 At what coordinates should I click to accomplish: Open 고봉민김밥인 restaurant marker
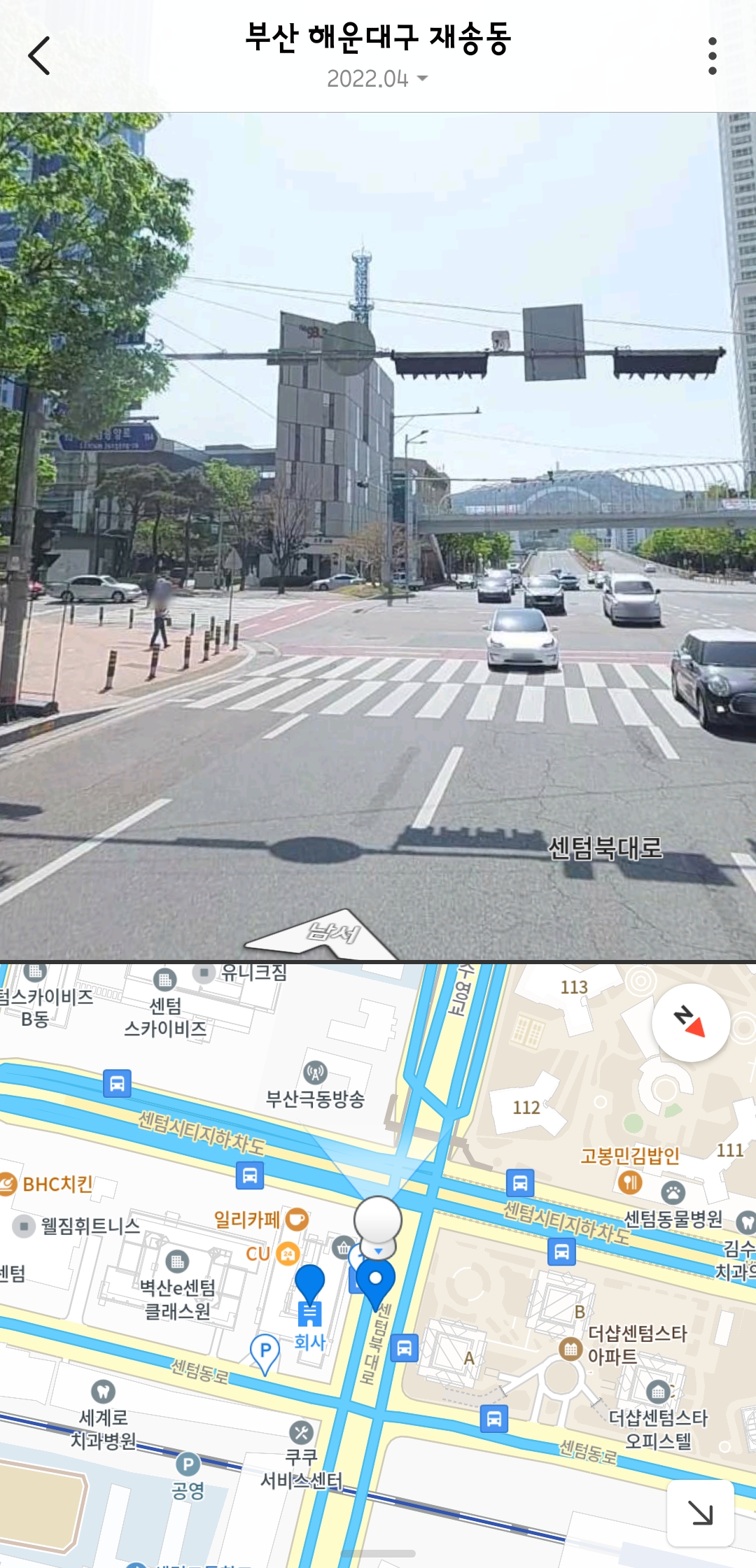pos(630,1168)
